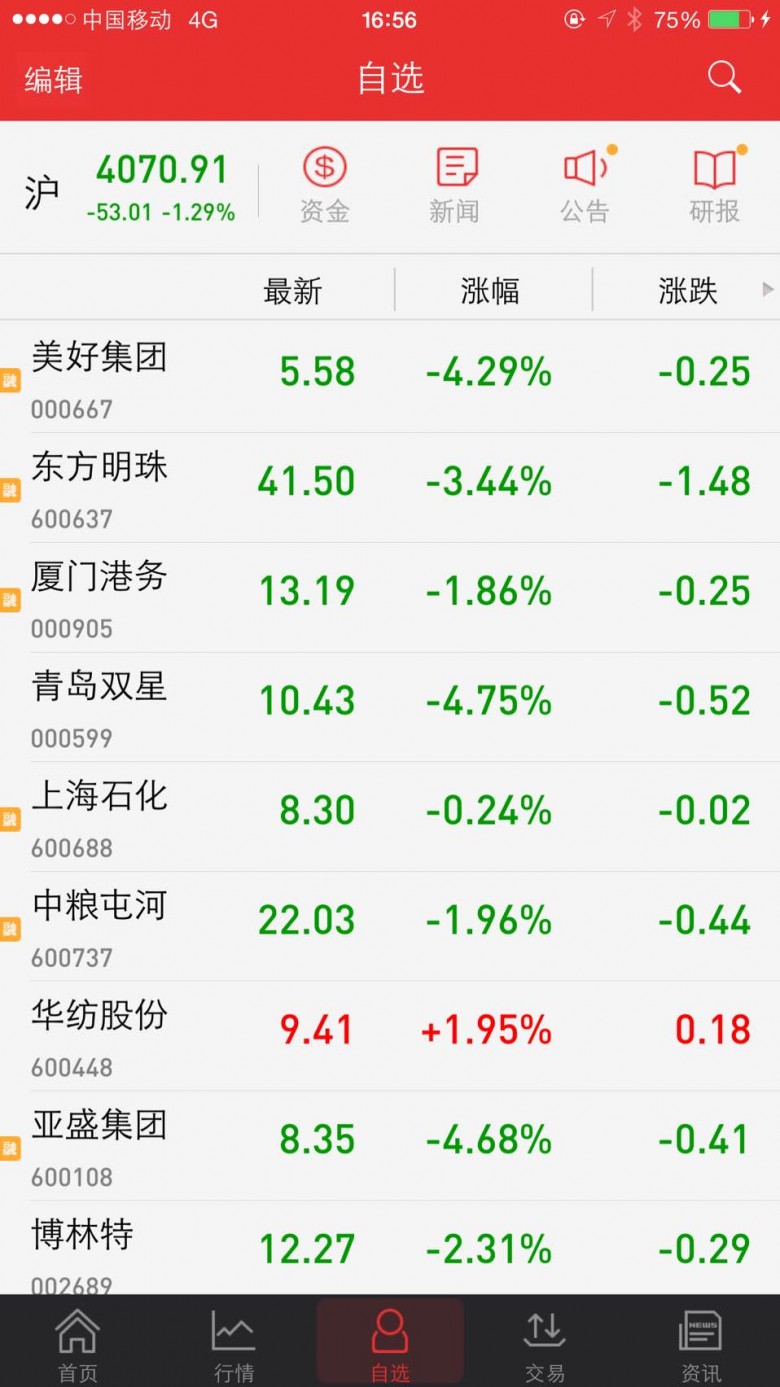Open the 研报 research reports shortcut
Screen dimensions: 780x1387
coord(716,185)
